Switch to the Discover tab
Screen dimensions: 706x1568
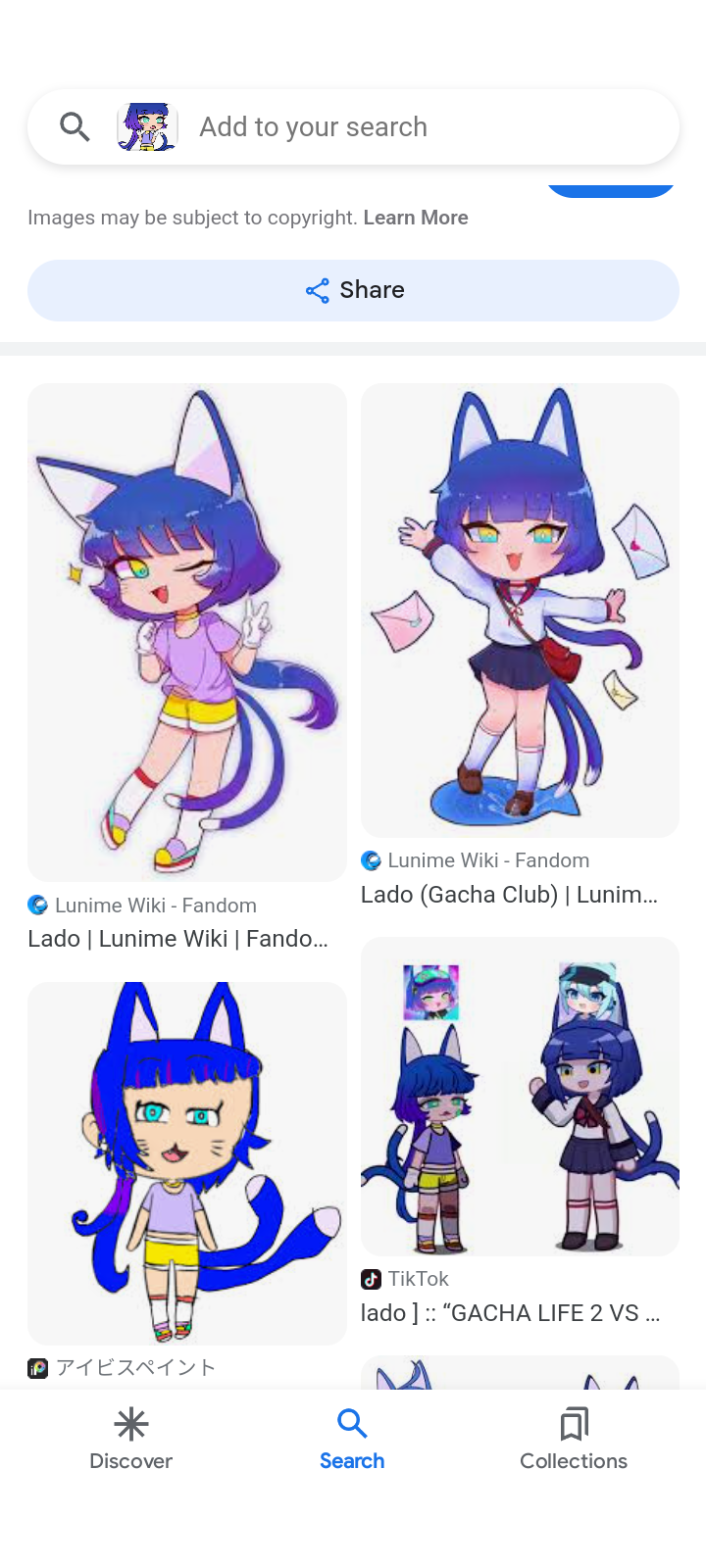click(x=130, y=1439)
